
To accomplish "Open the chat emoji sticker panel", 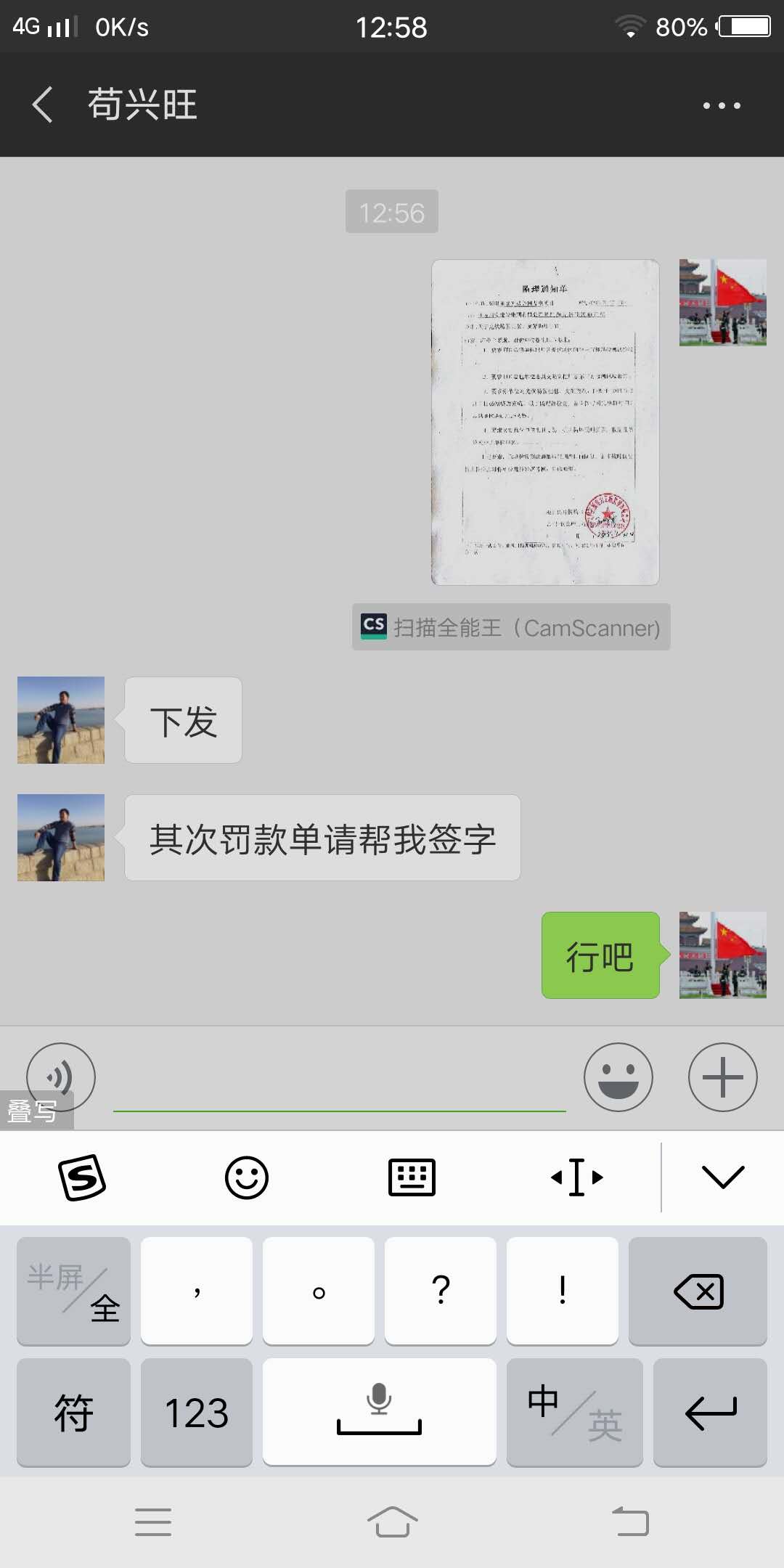I will (618, 1077).
